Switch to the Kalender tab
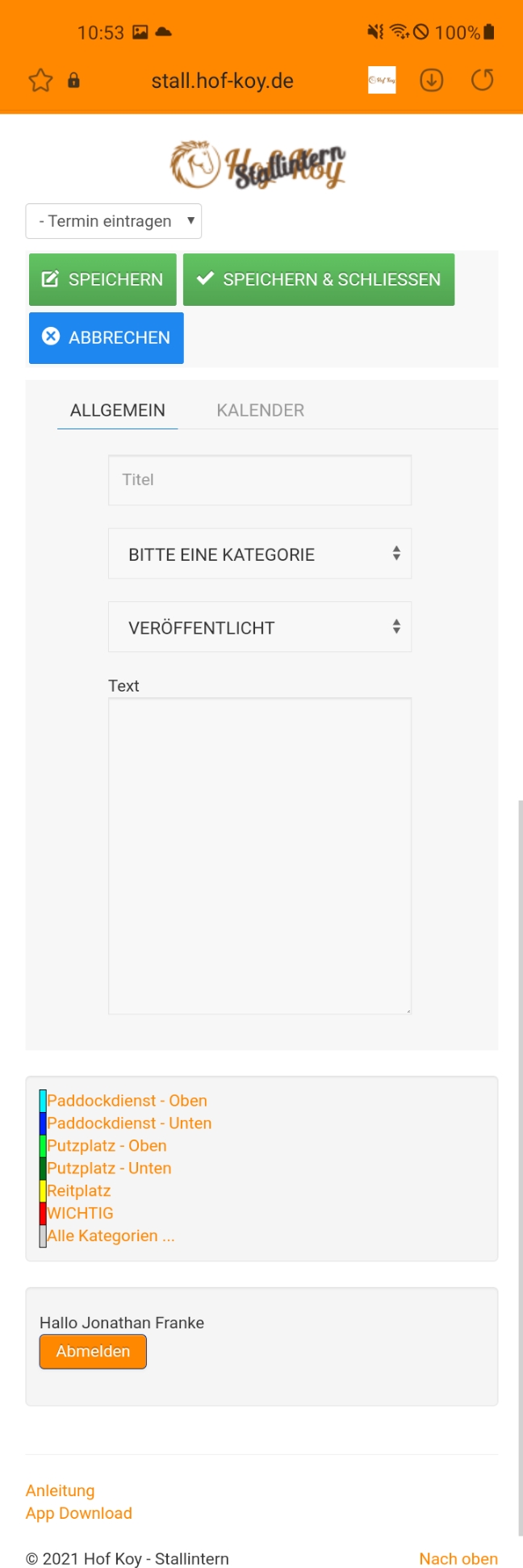This screenshot has width=523, height=1568. tap(260, 410)
